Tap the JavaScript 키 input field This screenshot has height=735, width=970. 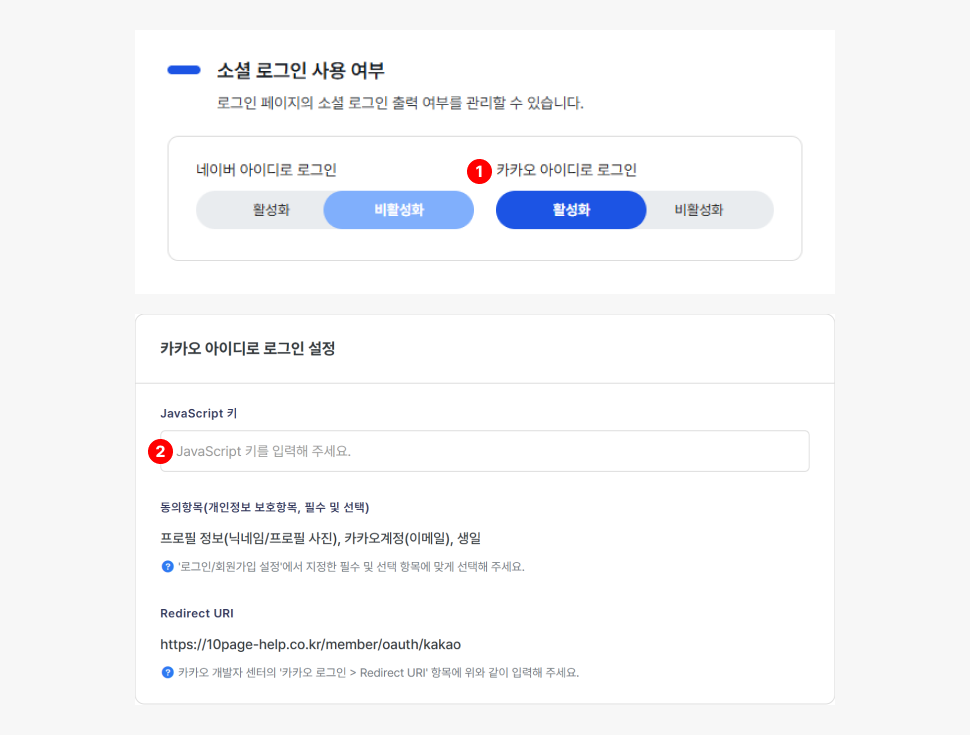485,451
